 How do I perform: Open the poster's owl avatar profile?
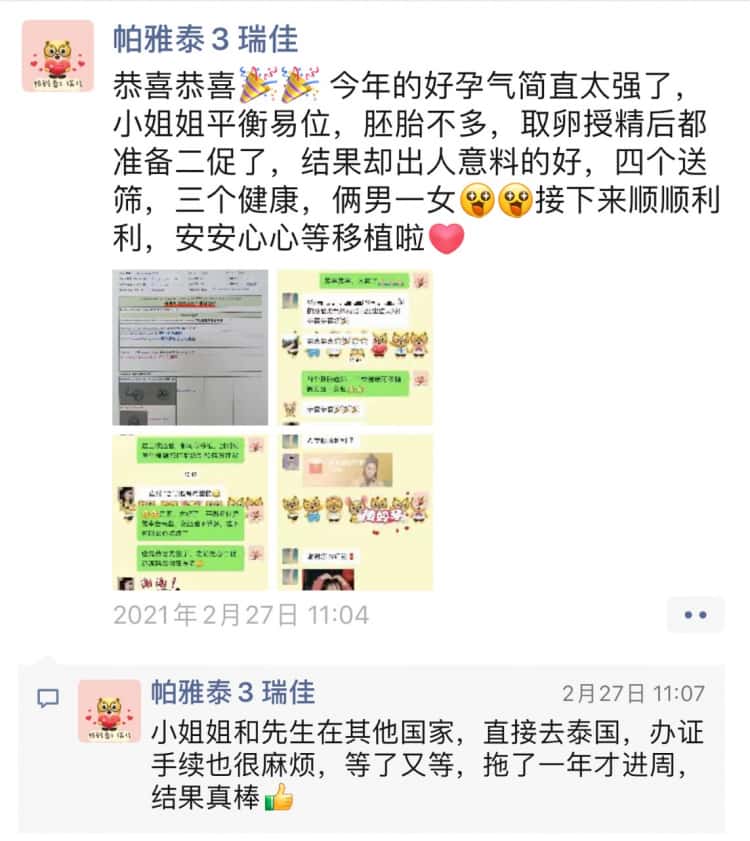58,56
